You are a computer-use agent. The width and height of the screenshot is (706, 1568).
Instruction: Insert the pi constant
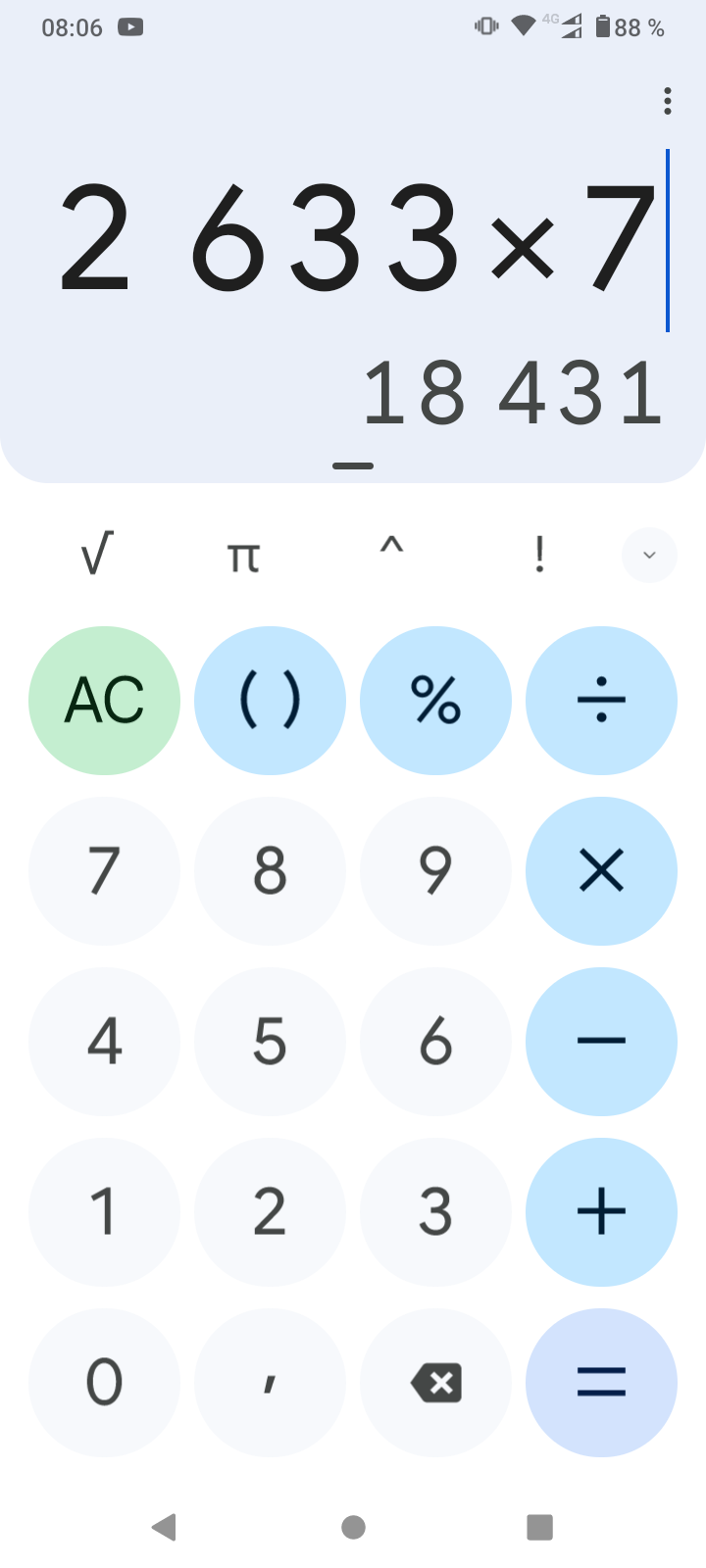coord(244,555)
